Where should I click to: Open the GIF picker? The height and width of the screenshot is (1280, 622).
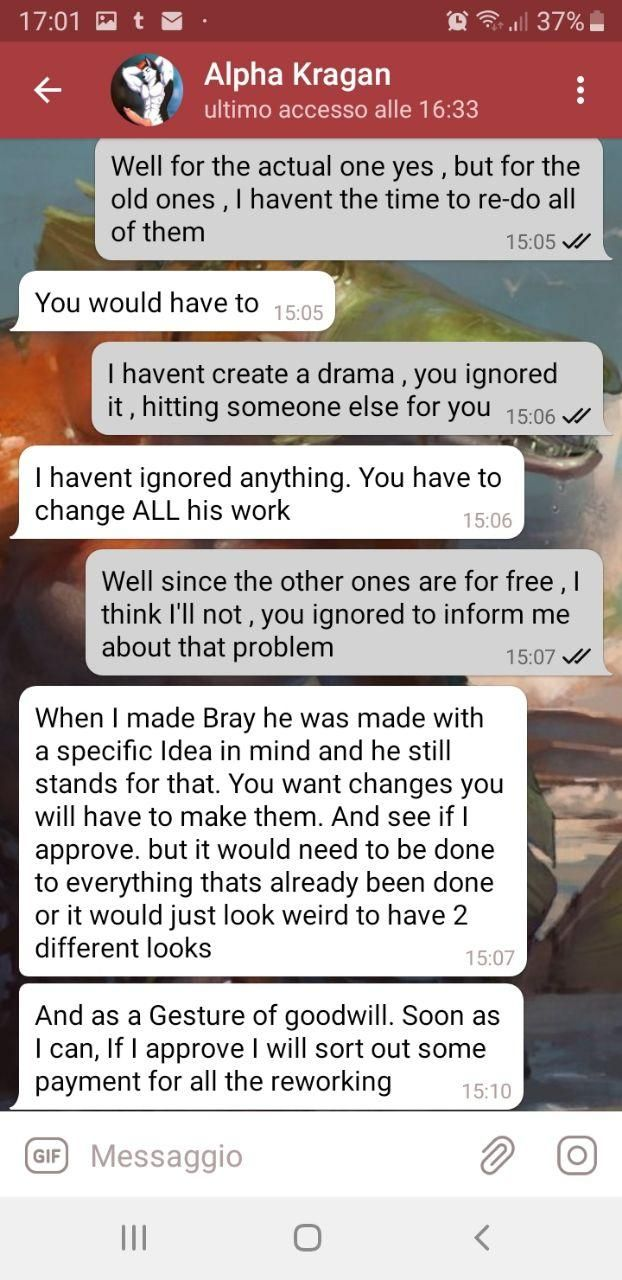[x=45, y=1156]
